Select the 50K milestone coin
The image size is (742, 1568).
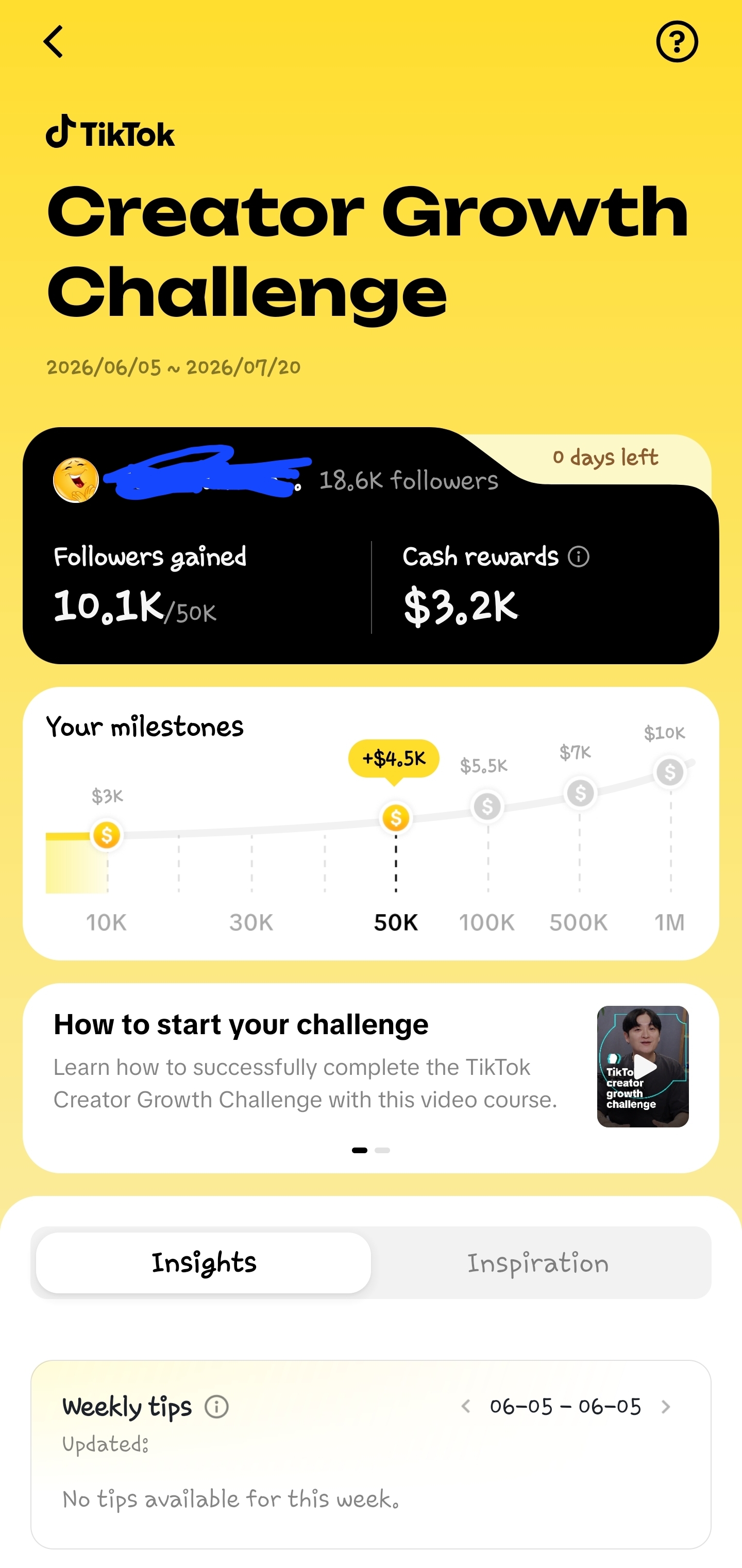396,818
